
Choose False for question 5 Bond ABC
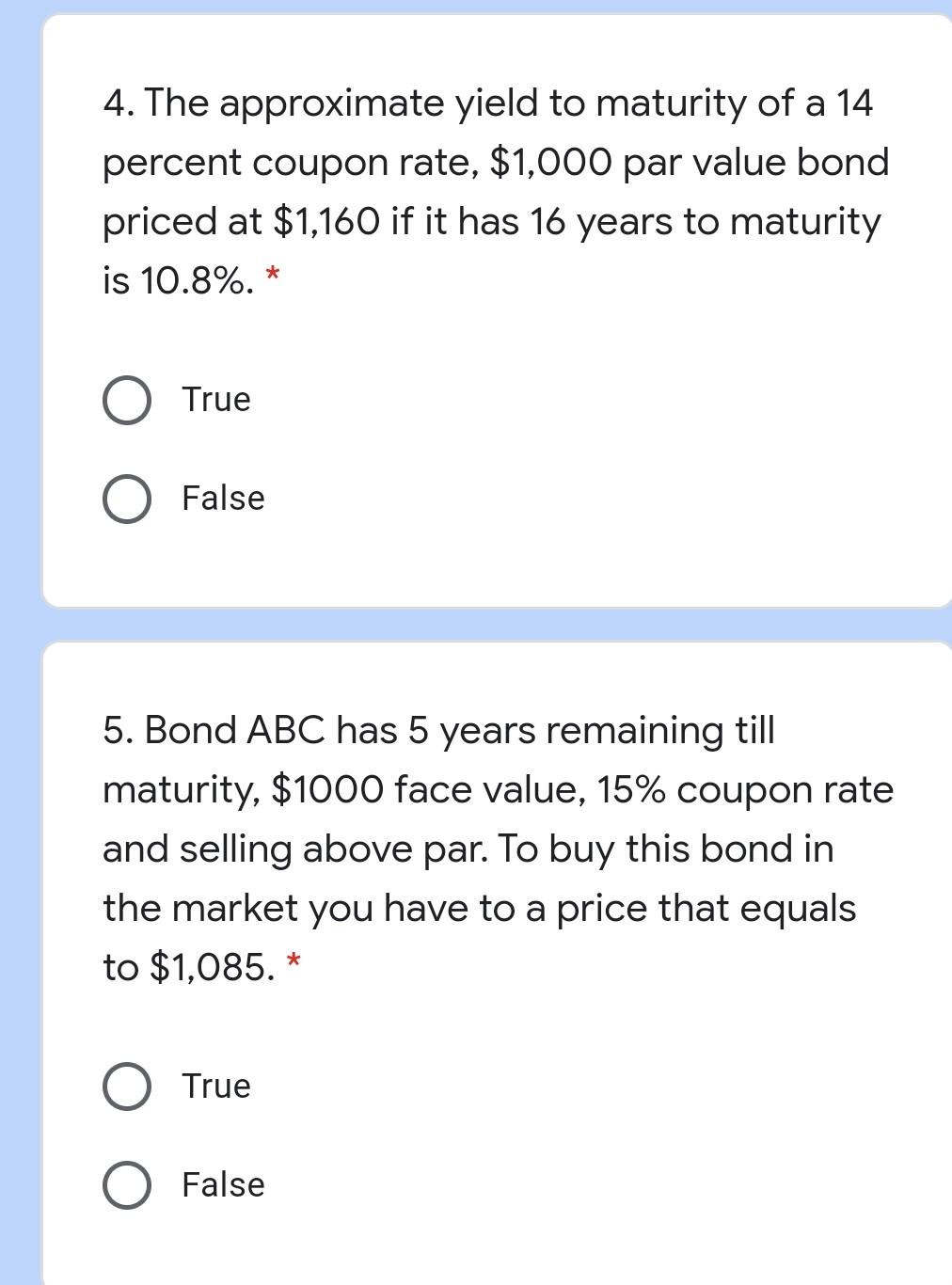127,1185
